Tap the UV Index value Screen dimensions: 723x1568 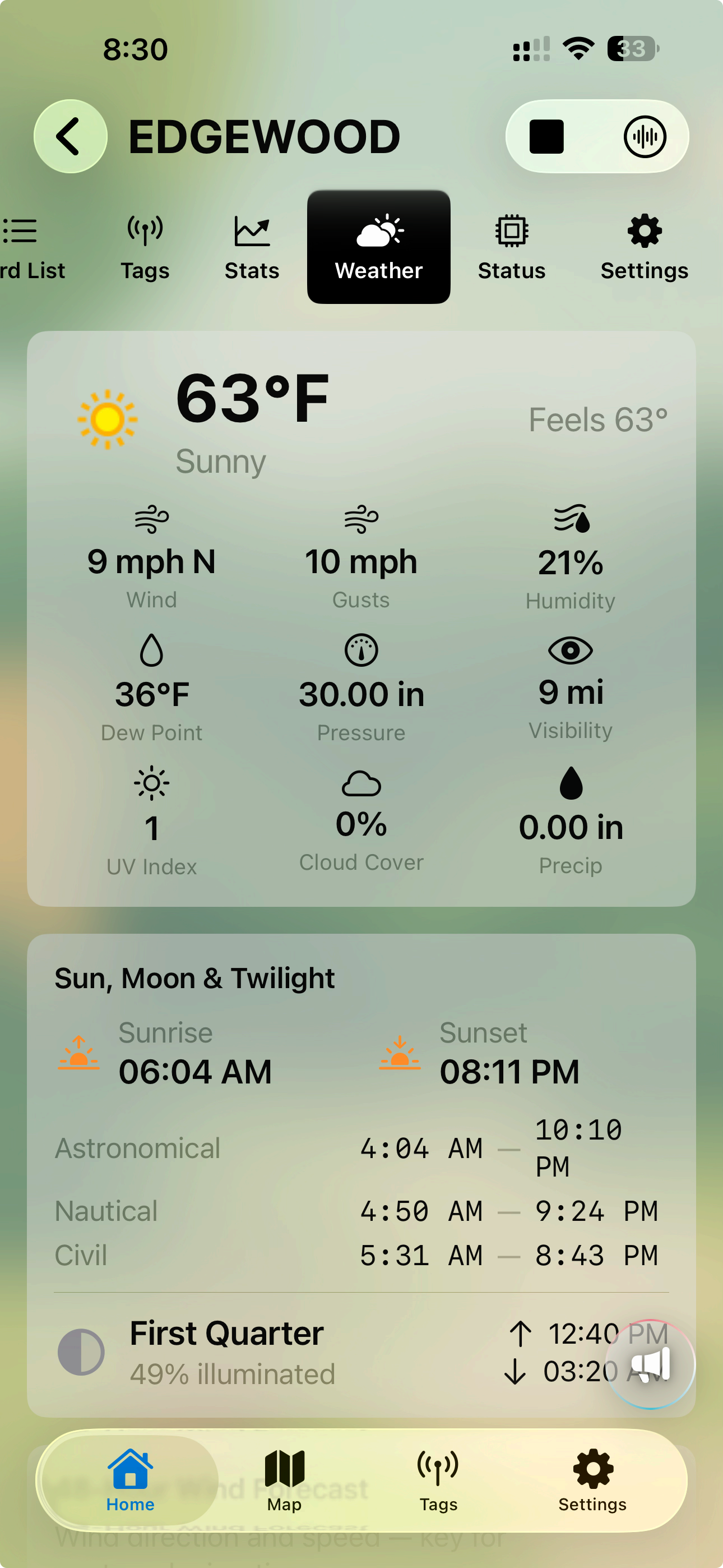[151, 828]
